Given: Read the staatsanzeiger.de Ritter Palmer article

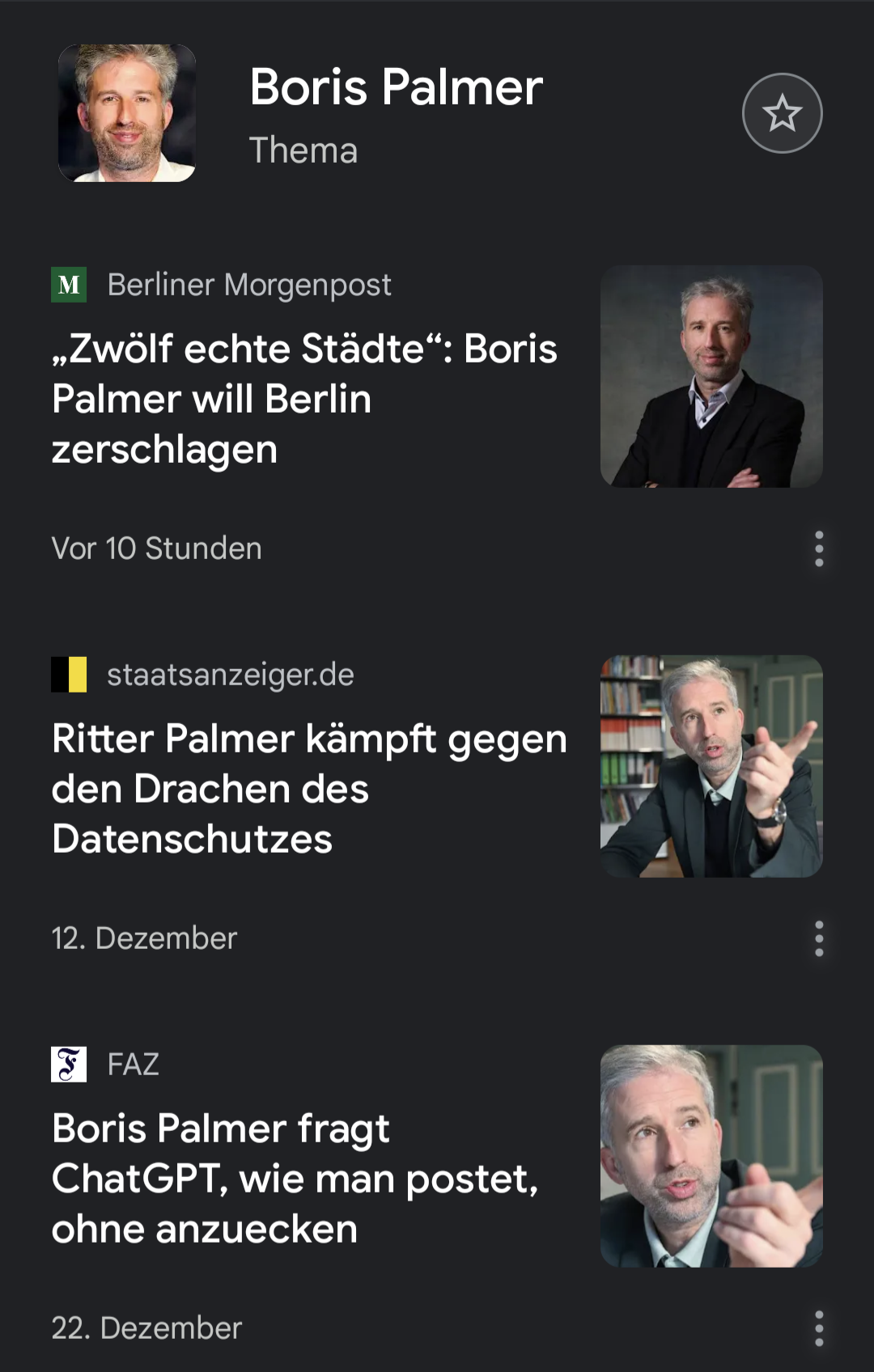Looking at the screenshot, I should pyautogui.click(x=309, y=789).
